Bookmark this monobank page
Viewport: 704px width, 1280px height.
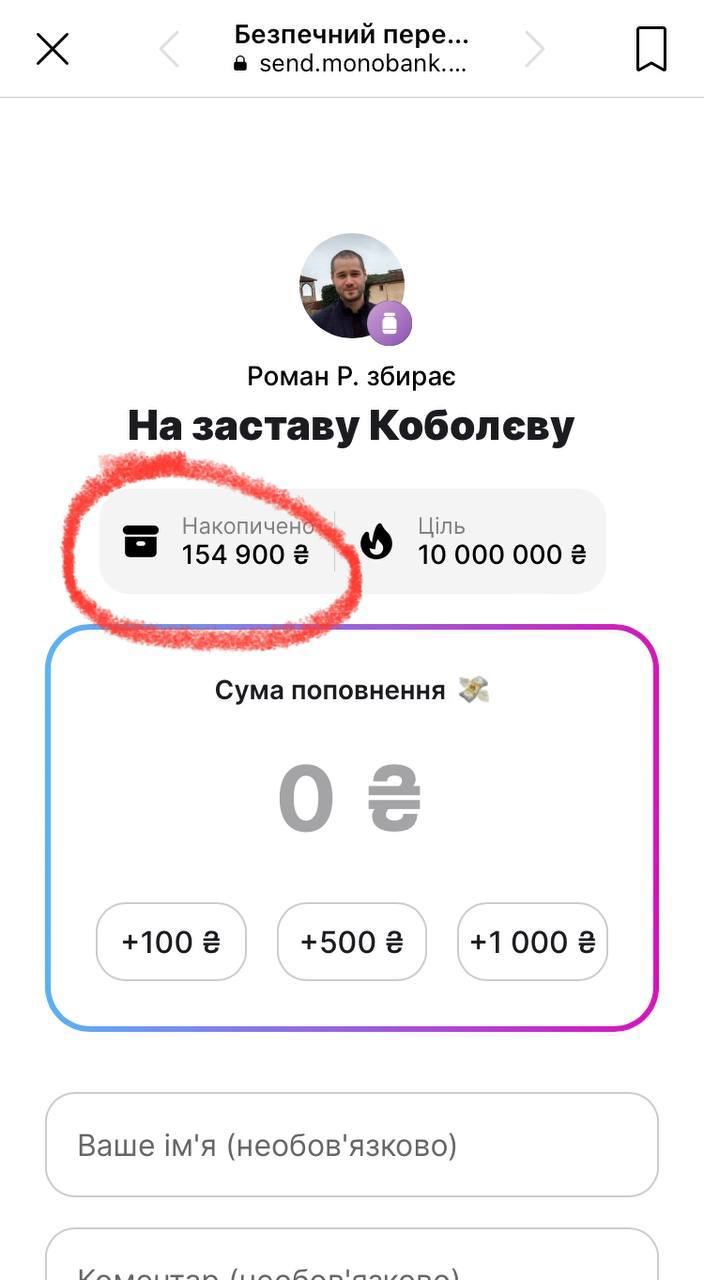(651, 48)
